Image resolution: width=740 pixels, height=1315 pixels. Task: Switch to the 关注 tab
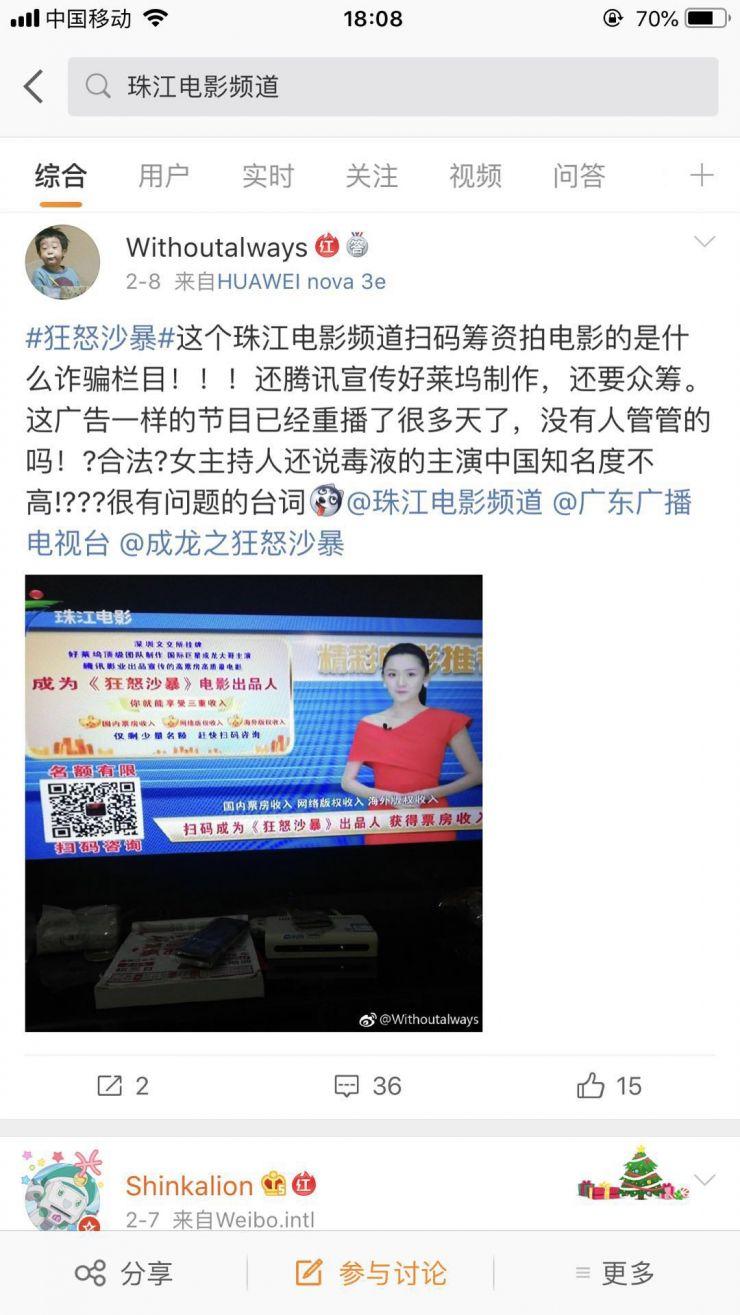371,176
